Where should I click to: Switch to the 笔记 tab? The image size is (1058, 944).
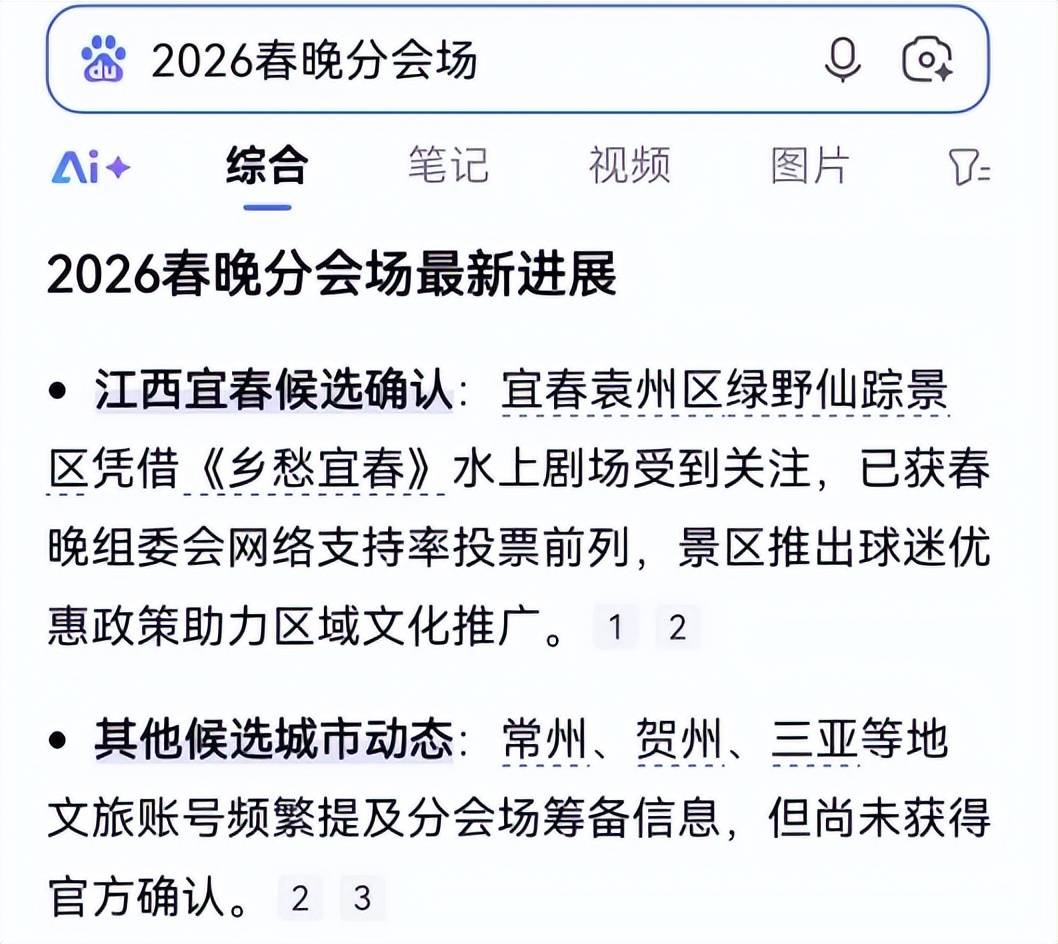tap(447, 166)
